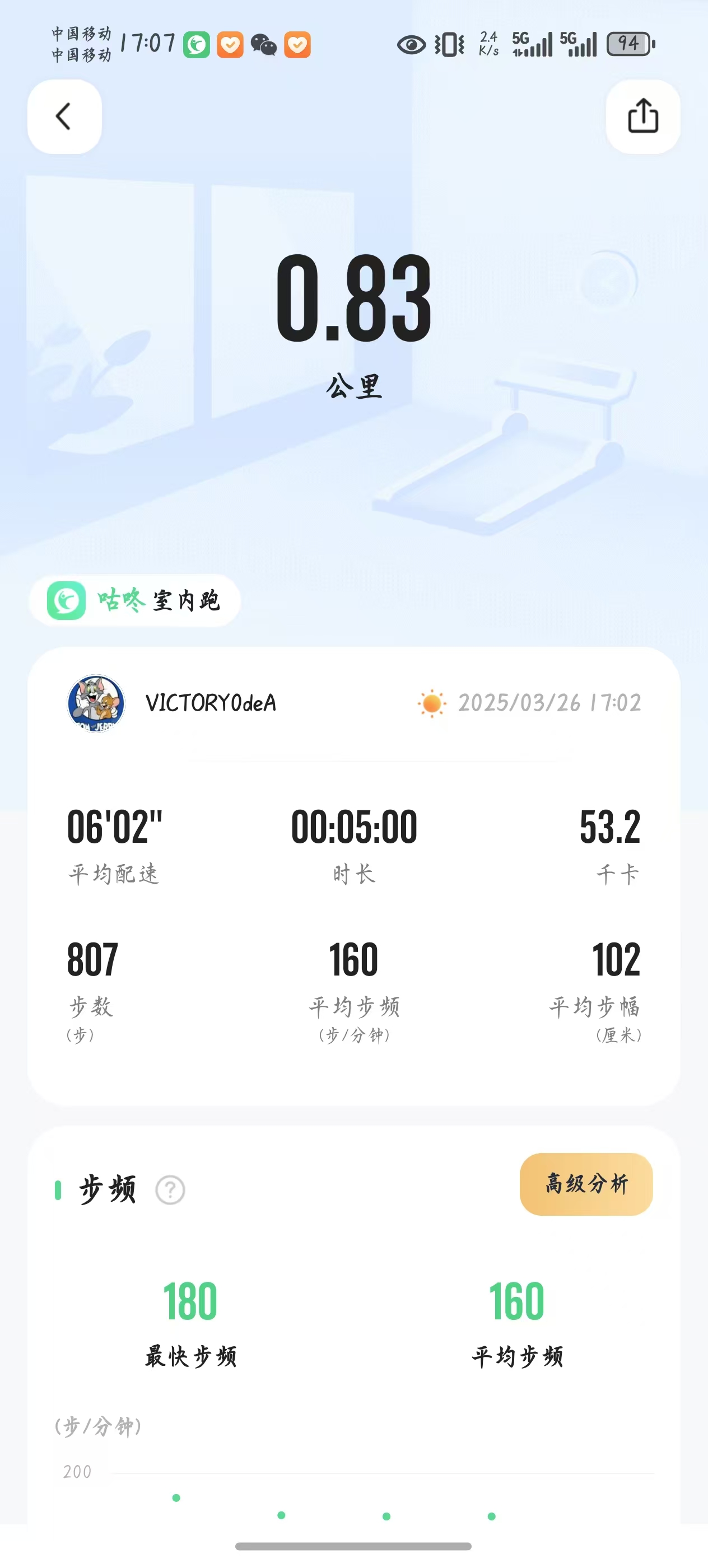Open the 咕咚 室内跑 source chip

pos(134,600)
